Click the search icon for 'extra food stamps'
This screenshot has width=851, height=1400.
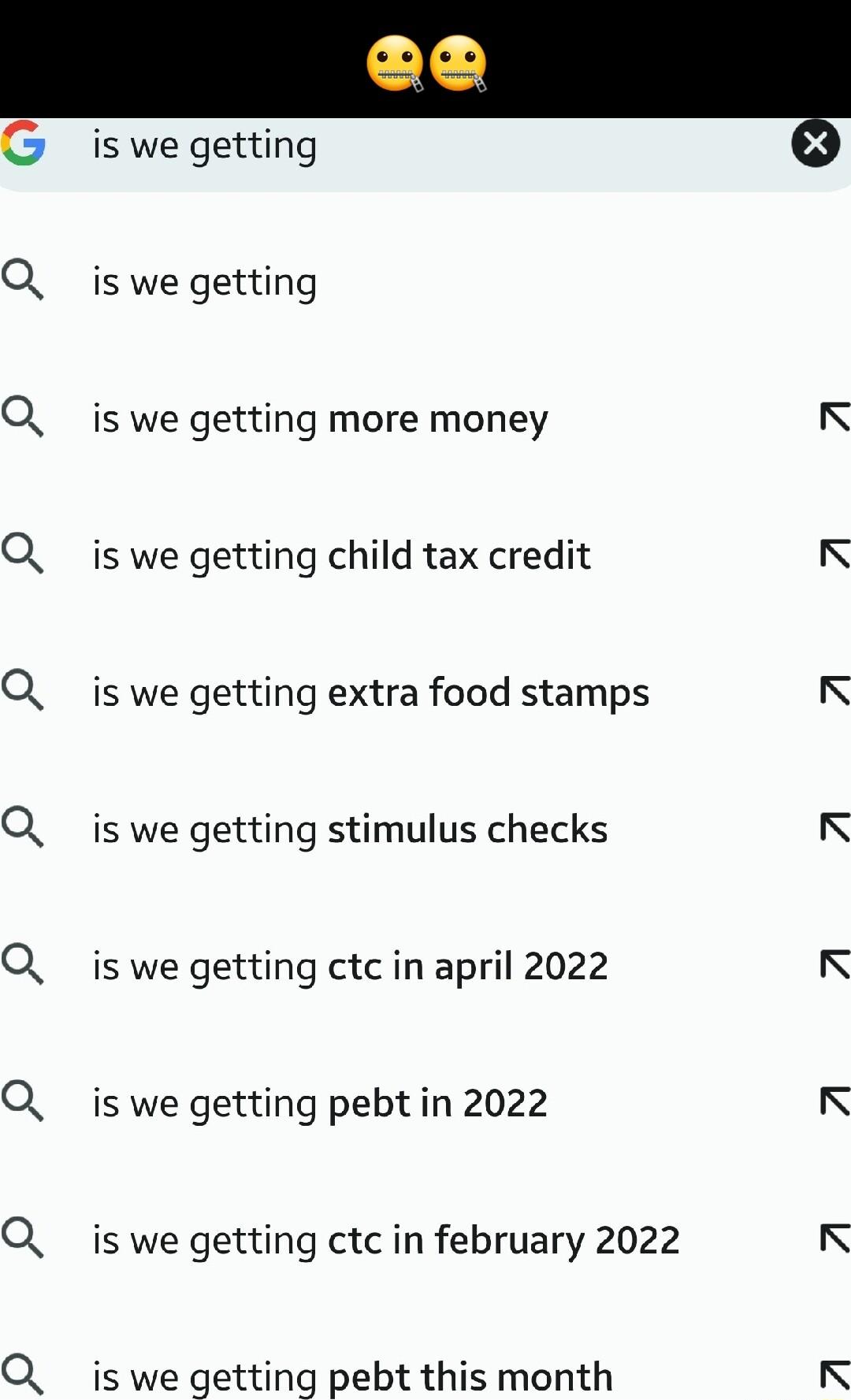pos(24,691)
